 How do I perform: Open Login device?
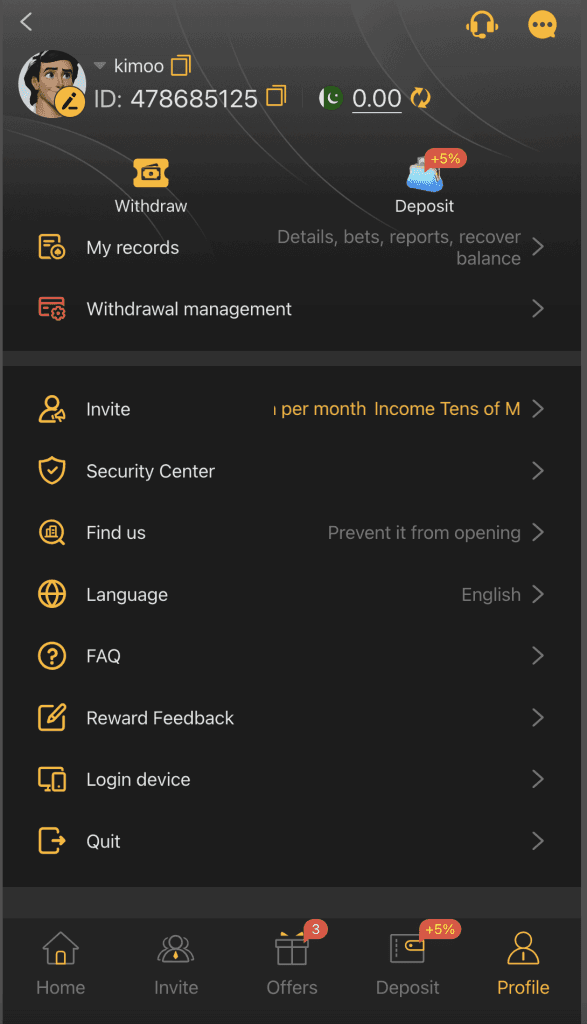pyautogui.click(x=291, y=779)
